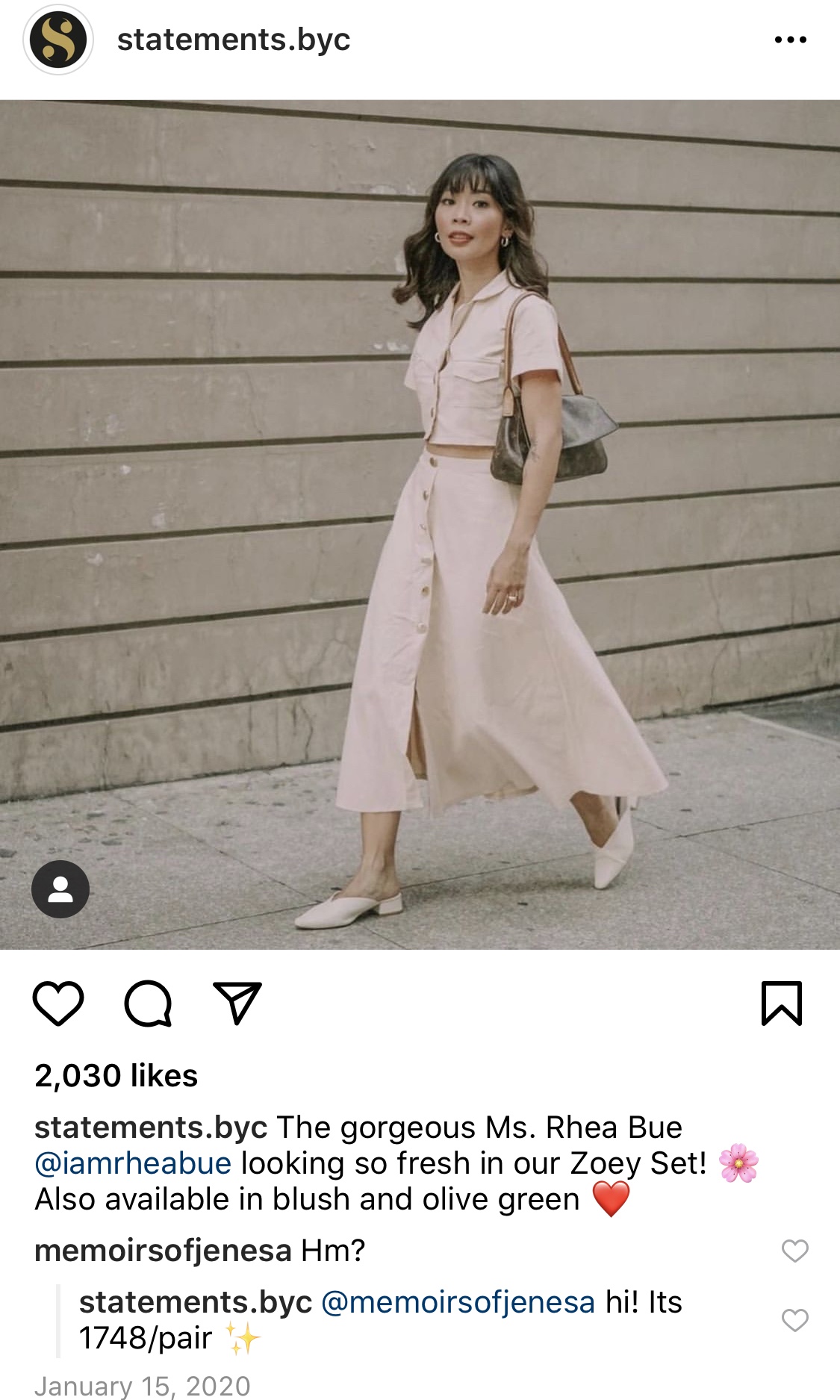Like memoirsofjenesa's "Hm?" comment

[x=795, y=1251]
